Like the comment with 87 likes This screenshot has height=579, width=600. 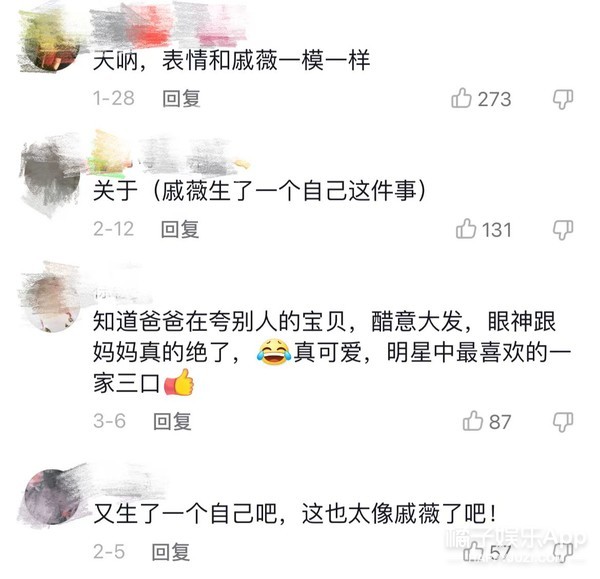coord(473,421)
